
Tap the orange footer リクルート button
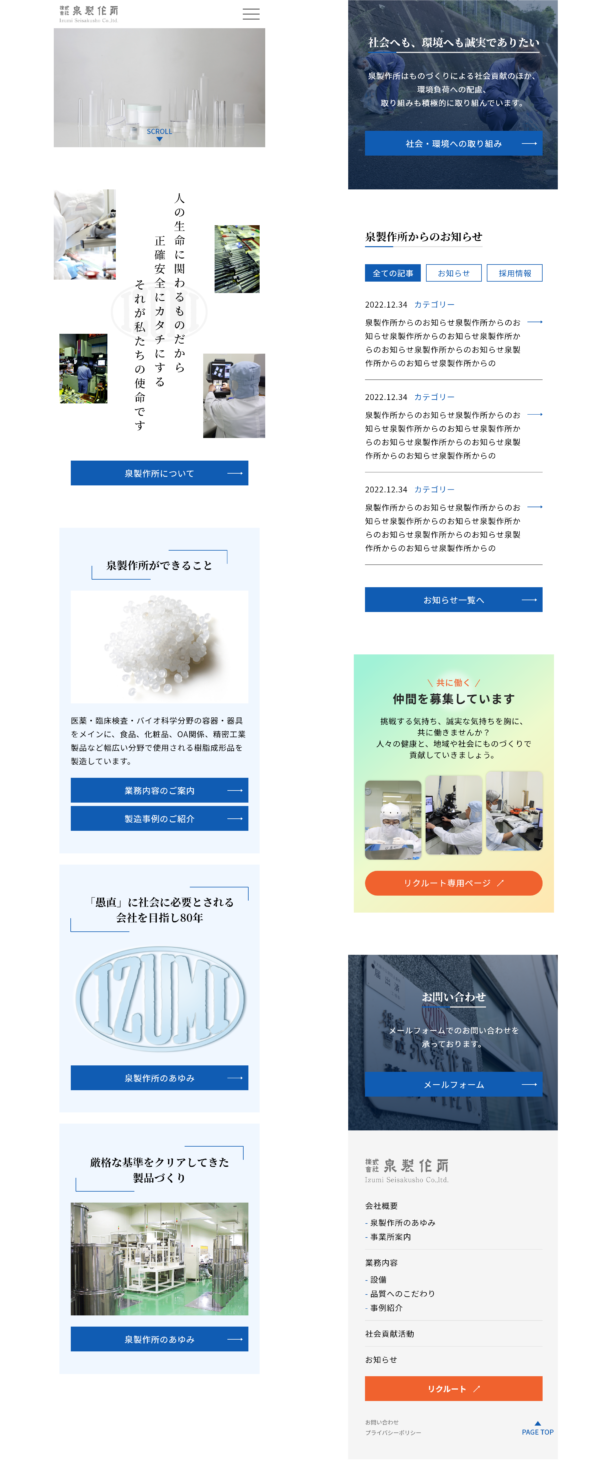tap(453, 1388)
